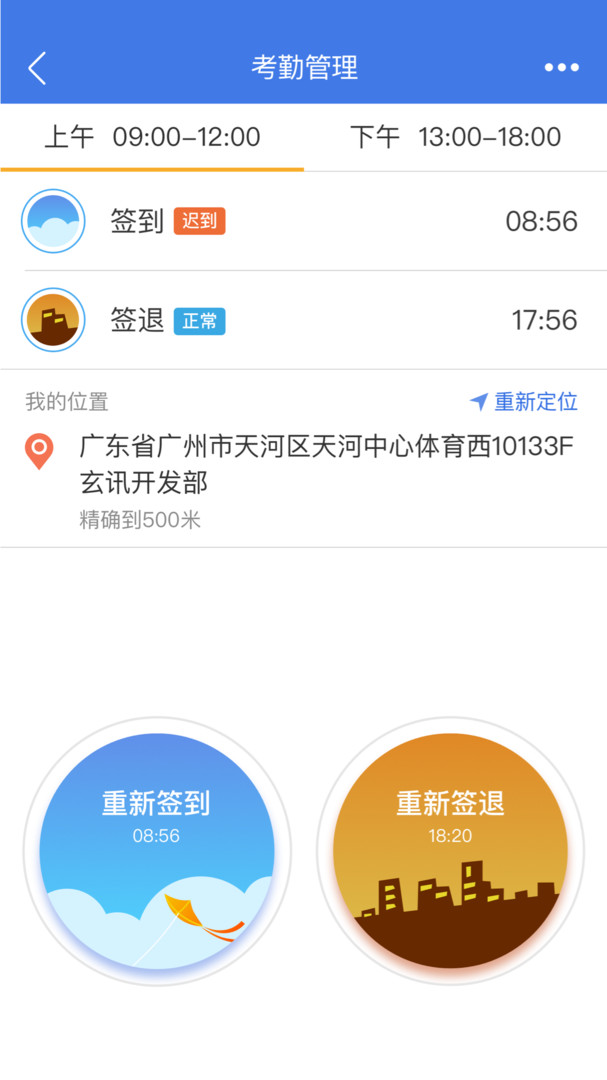Open the 签到 record at 08:56
The width and height of the screenshot is (607, 1080).
click(303, 221)
